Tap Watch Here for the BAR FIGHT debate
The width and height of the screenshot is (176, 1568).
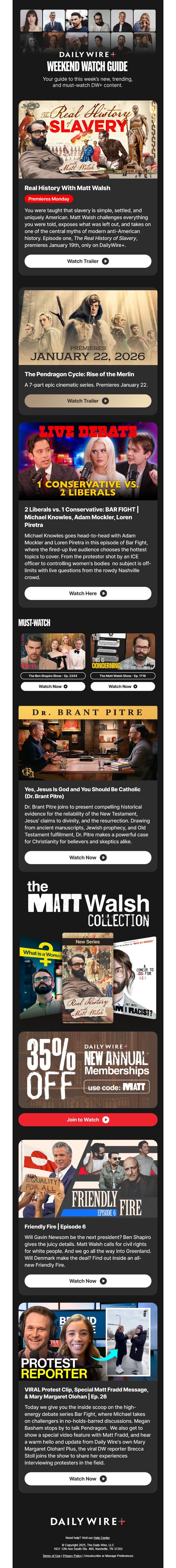(88, 593)
